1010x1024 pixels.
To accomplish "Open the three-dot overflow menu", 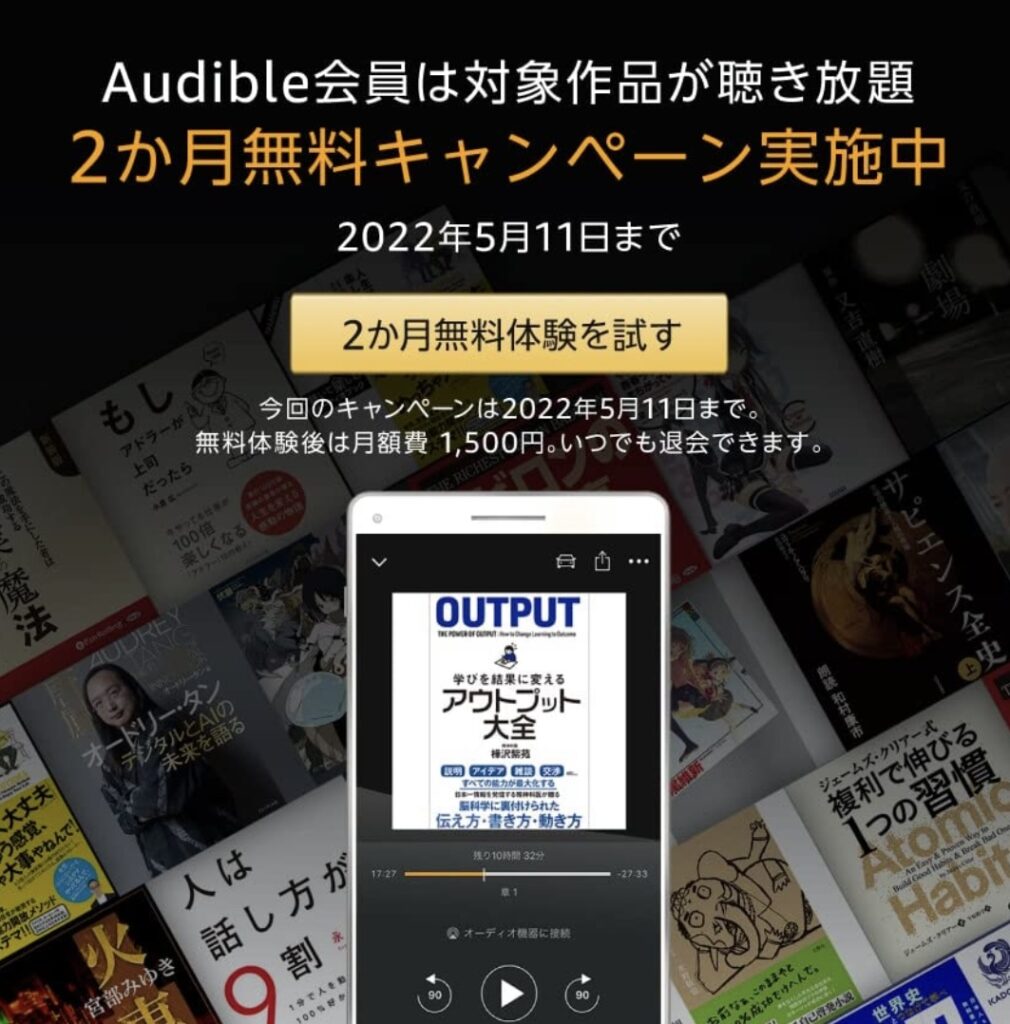I will (x=638, y=562).
